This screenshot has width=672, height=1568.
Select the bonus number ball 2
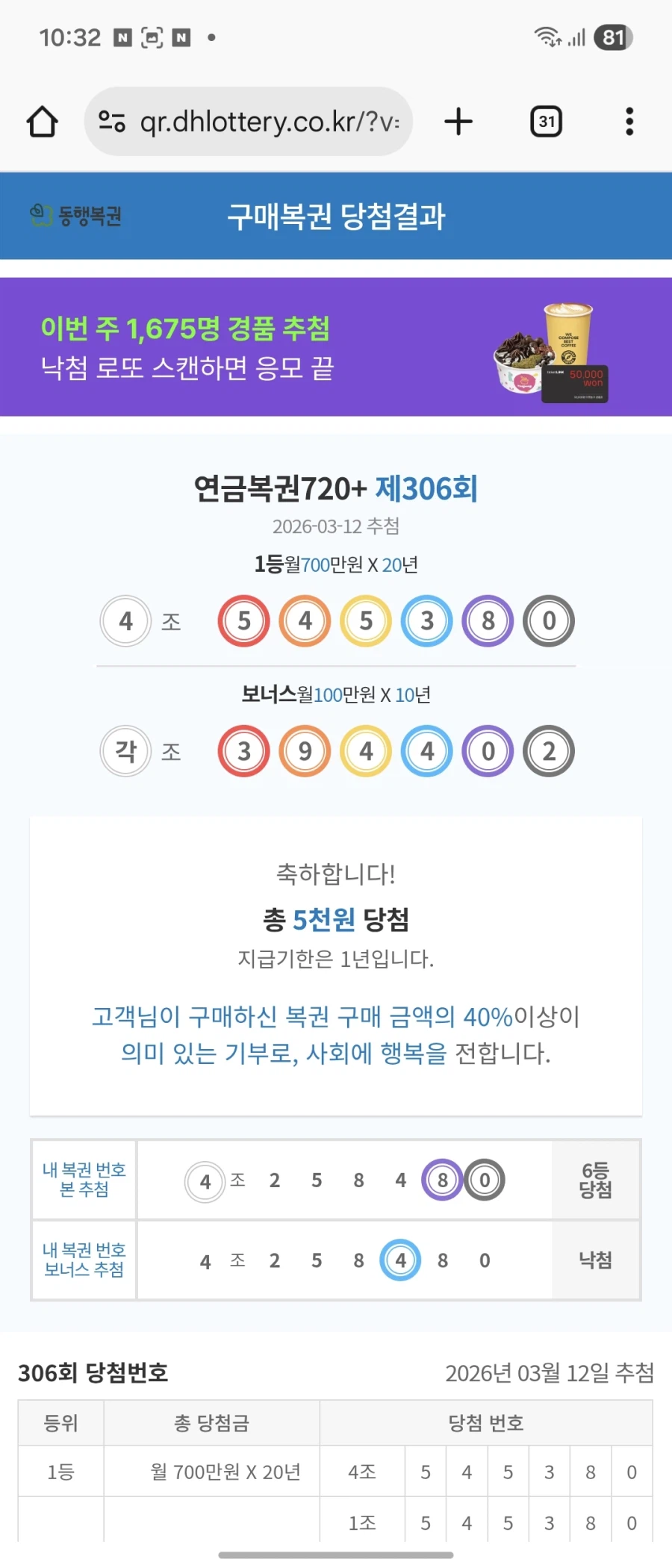[x=549, y=751]
